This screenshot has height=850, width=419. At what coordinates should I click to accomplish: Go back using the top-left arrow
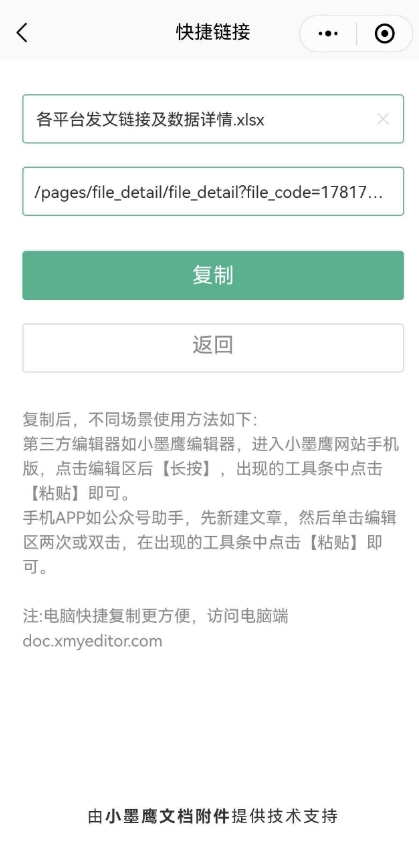pyautogui.click(x=22, y=33)
